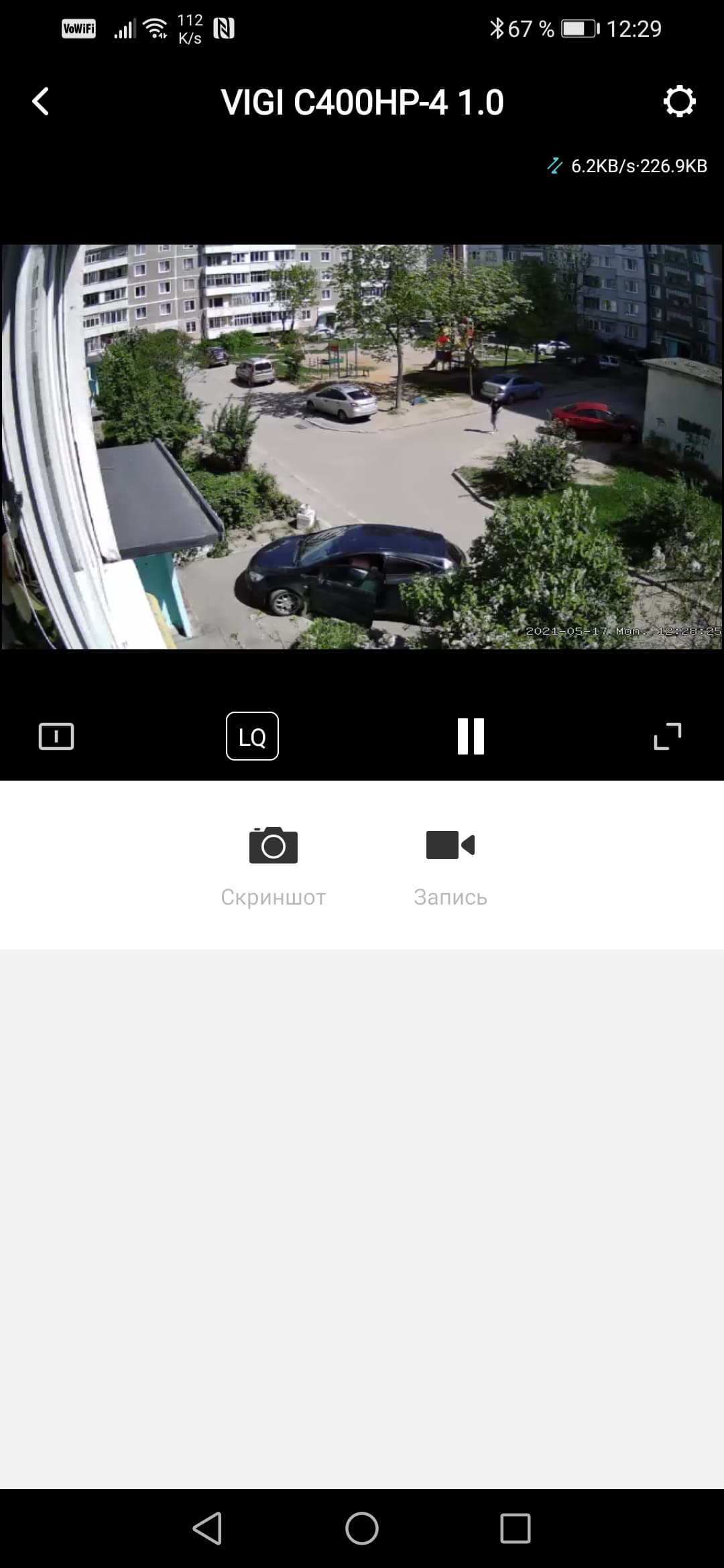Image resolution: width=724 pixels, height=1568 pixels.
Task: Switch the single-view layout icon
Action: [x=56, y=736]
